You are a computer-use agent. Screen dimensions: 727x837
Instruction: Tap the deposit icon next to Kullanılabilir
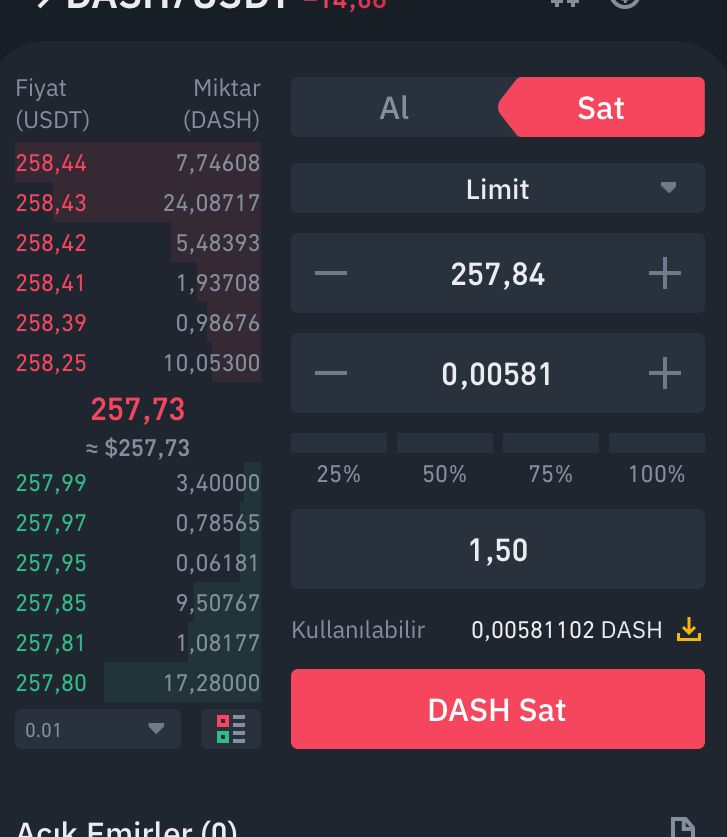(689, 630)
